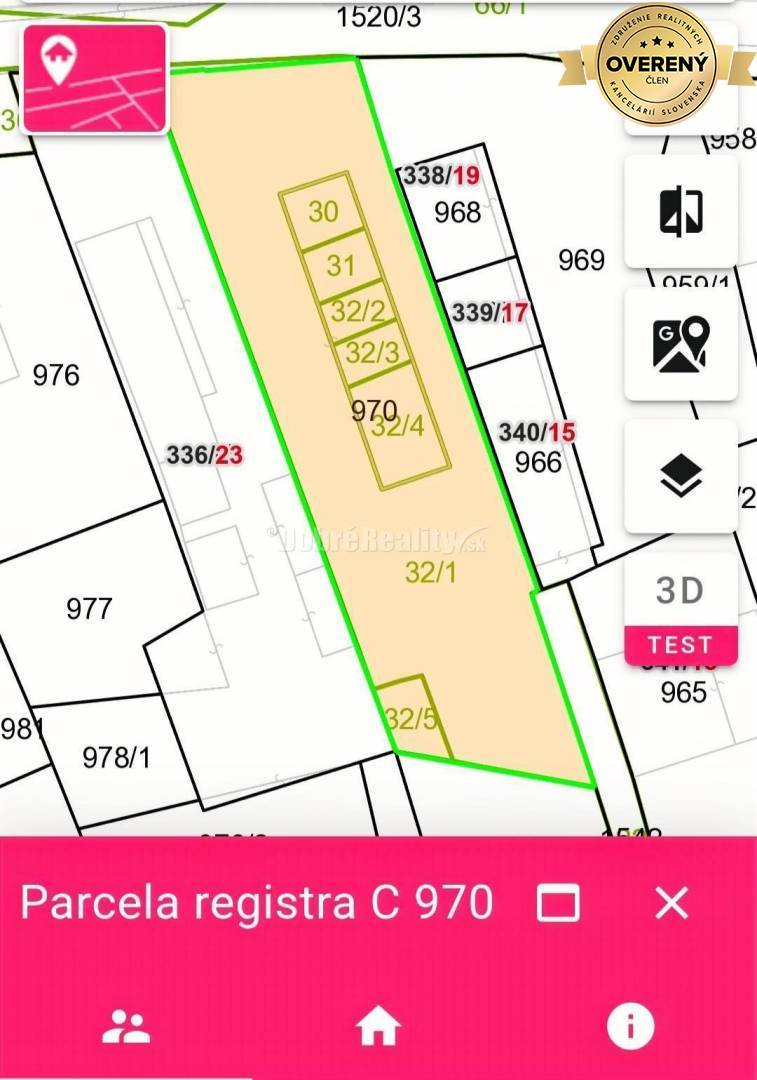
Task: Open the side-by-side comparison view
Action: click(681, 210)
